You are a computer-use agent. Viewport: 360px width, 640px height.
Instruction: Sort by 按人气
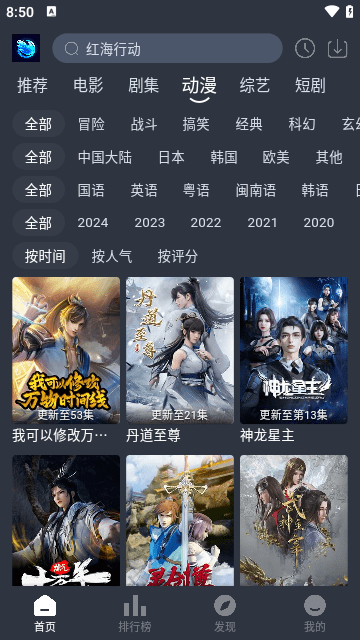[112, 256]
